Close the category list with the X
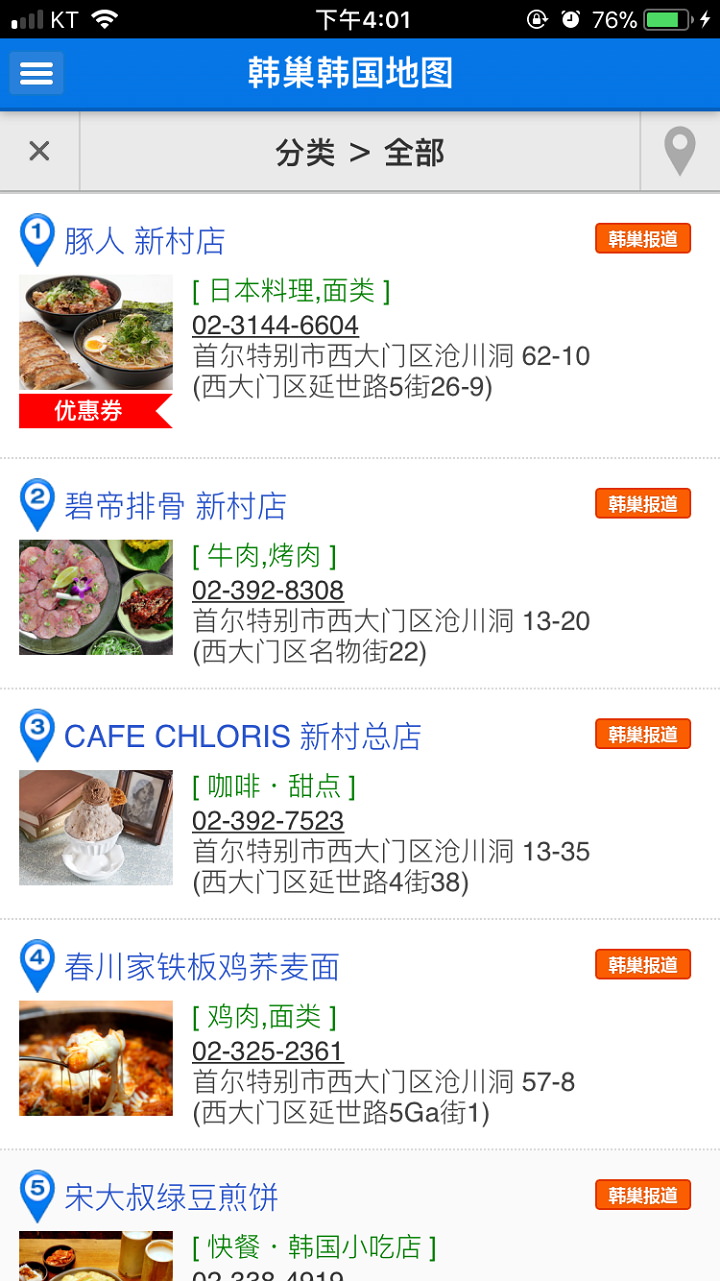Viewport: 720px width, 1281px height. (39, 151)
